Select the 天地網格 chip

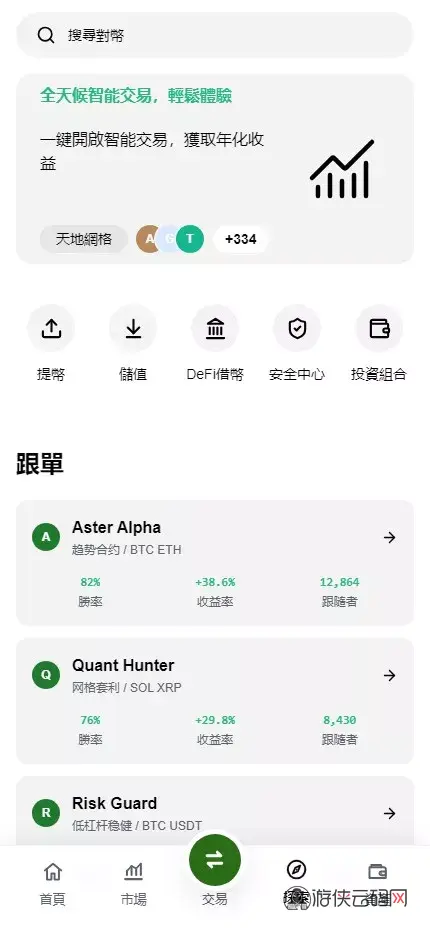point(84,239)
